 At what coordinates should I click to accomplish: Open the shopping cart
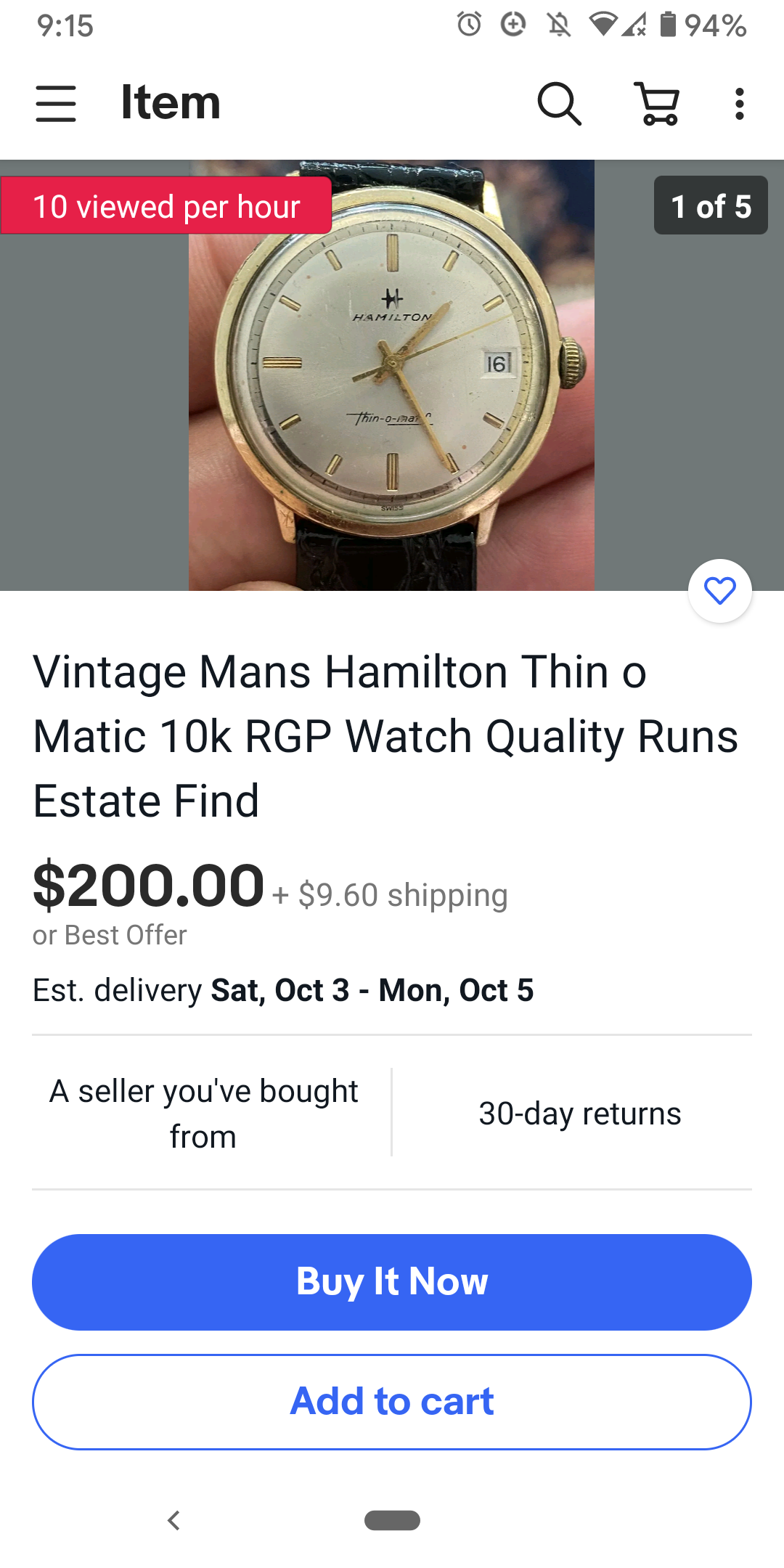pos(658,104)
